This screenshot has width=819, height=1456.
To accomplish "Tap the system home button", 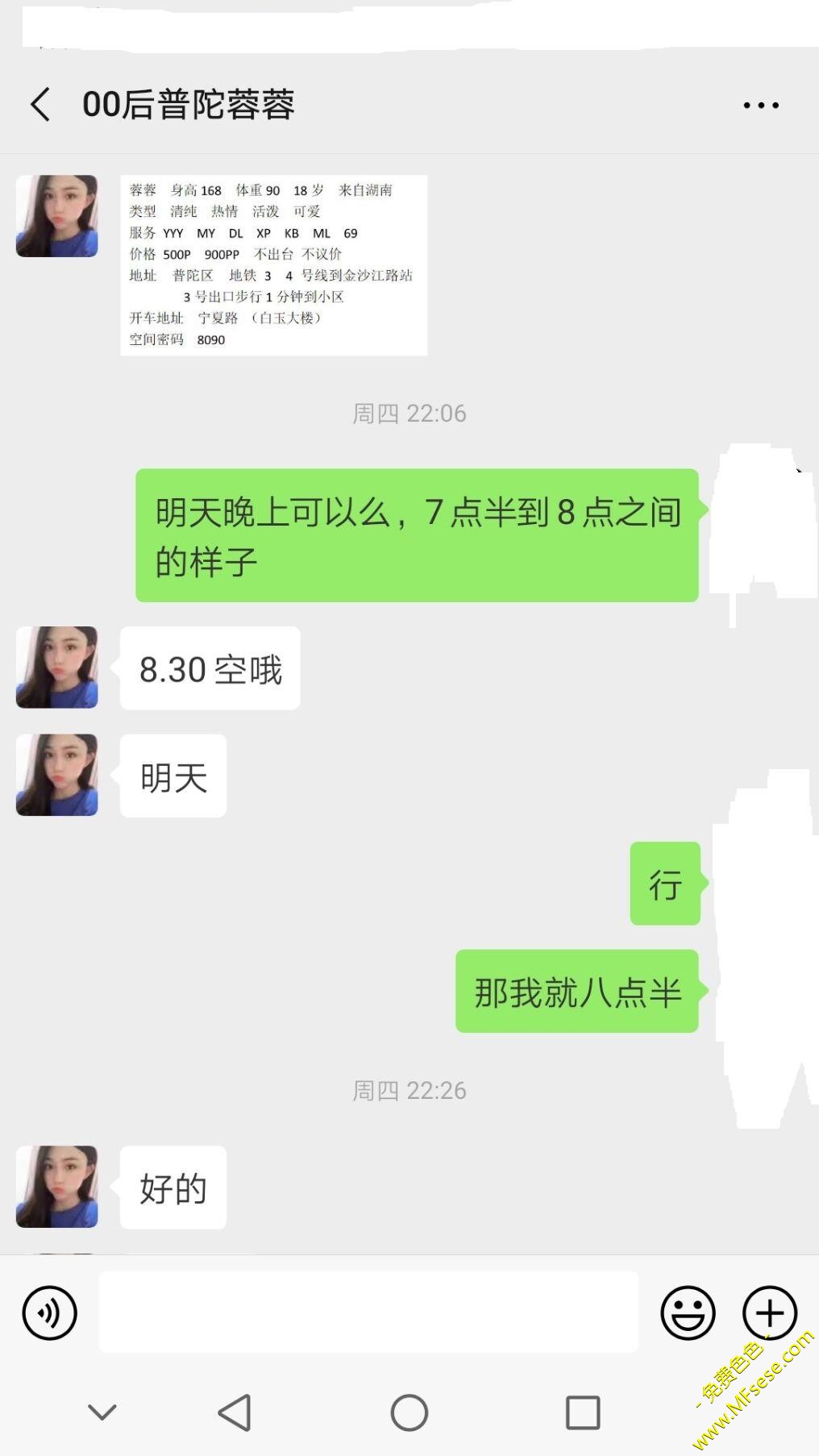I will click(x=409, y=1412).
